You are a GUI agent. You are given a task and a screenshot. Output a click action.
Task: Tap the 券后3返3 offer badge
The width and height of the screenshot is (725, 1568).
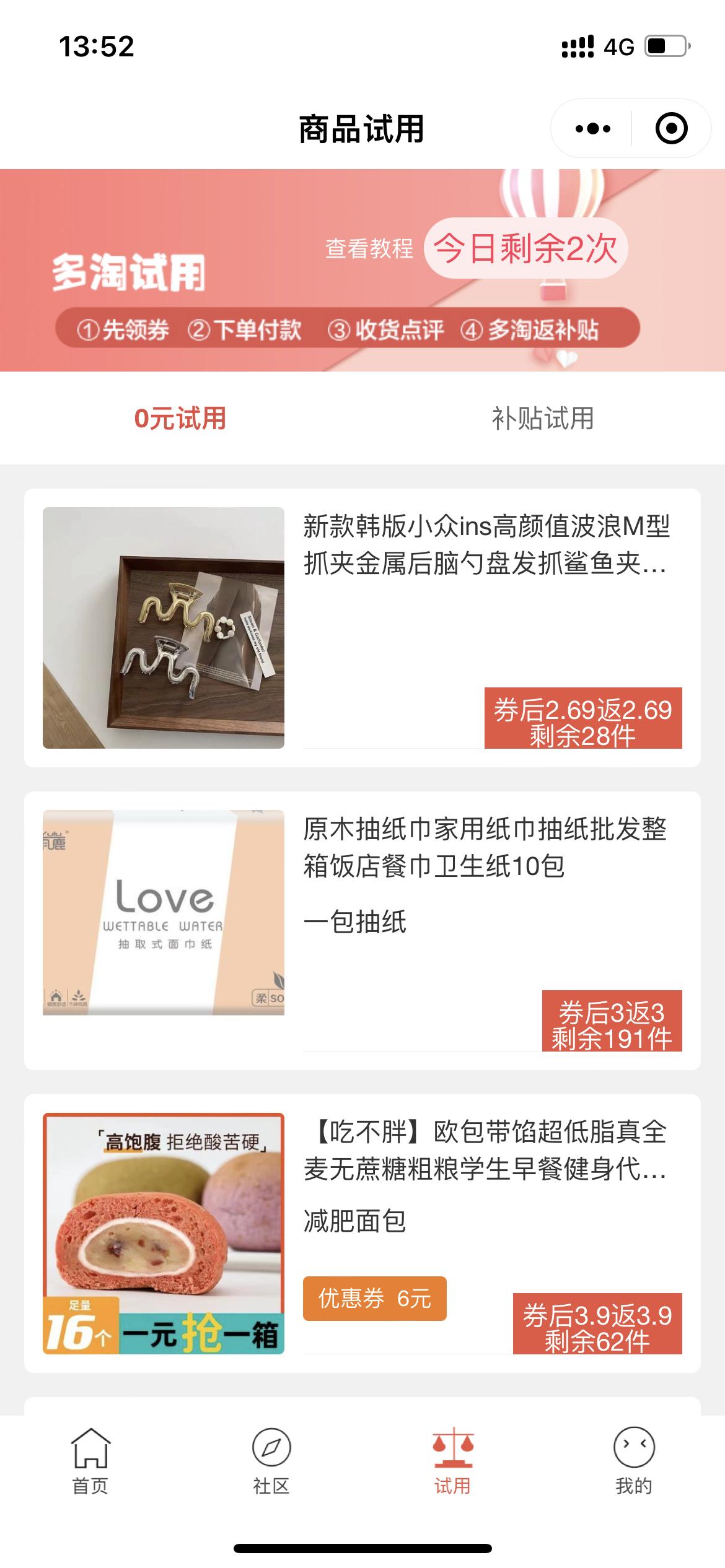point(612,1021)
